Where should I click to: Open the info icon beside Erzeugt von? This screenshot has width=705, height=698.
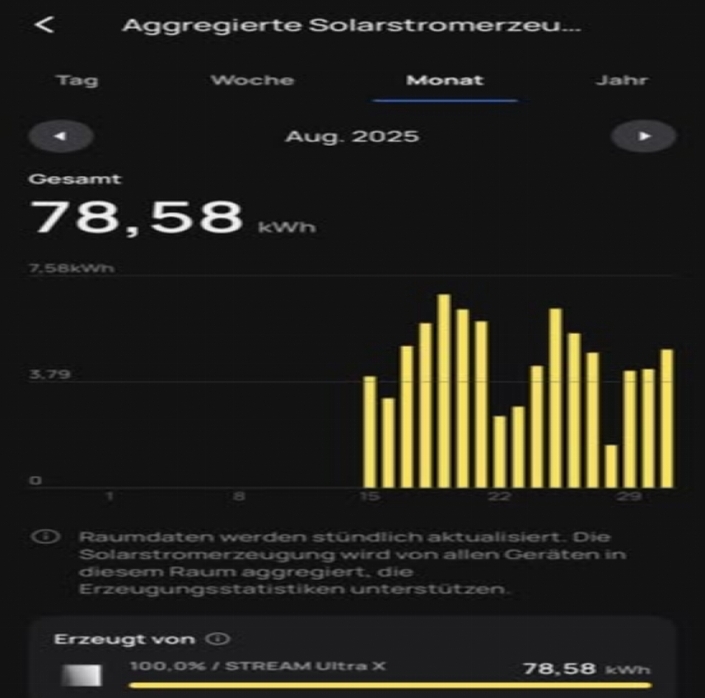click(223, 640)
